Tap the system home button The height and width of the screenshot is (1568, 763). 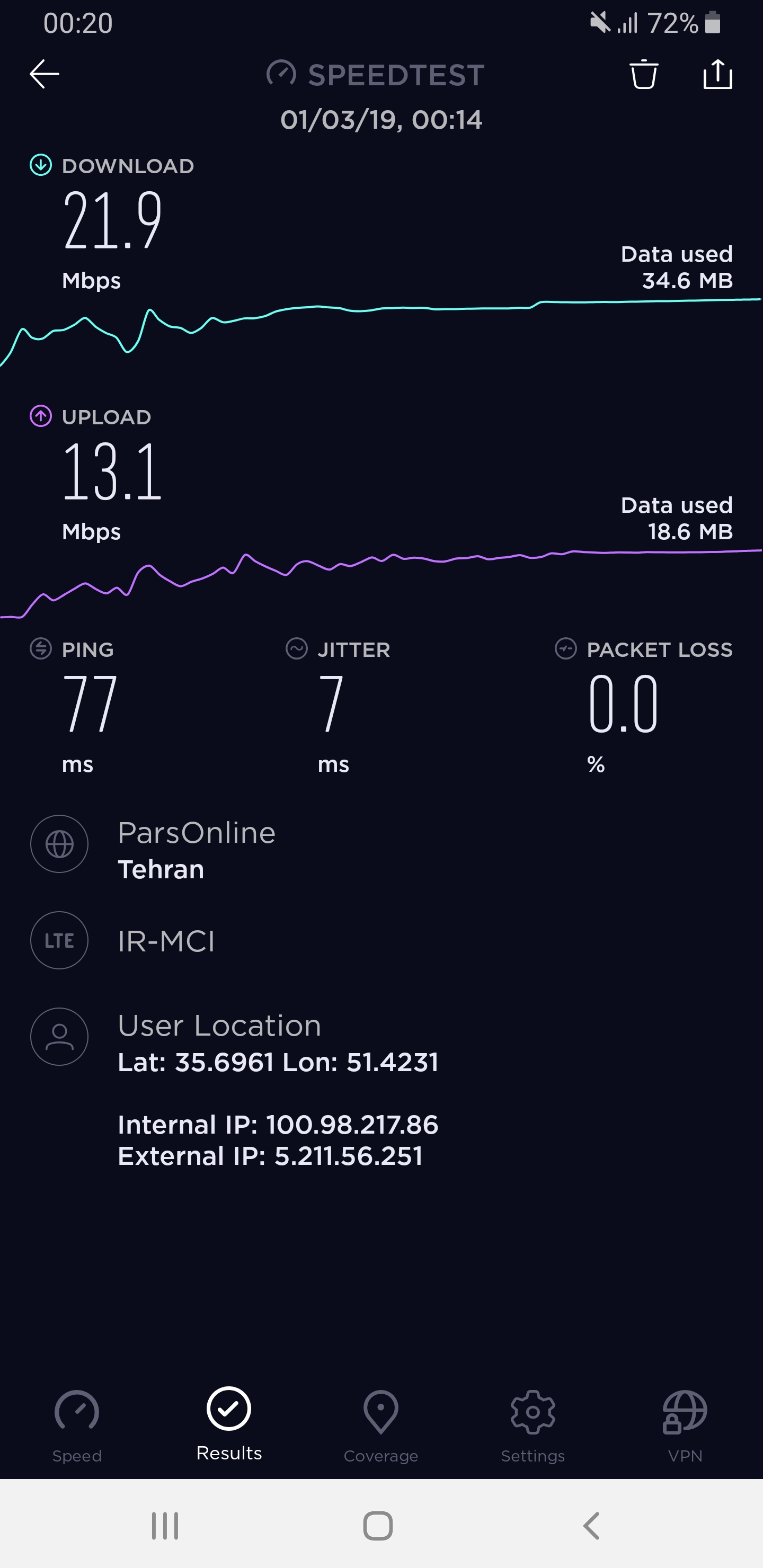[x=378, y=1526]
